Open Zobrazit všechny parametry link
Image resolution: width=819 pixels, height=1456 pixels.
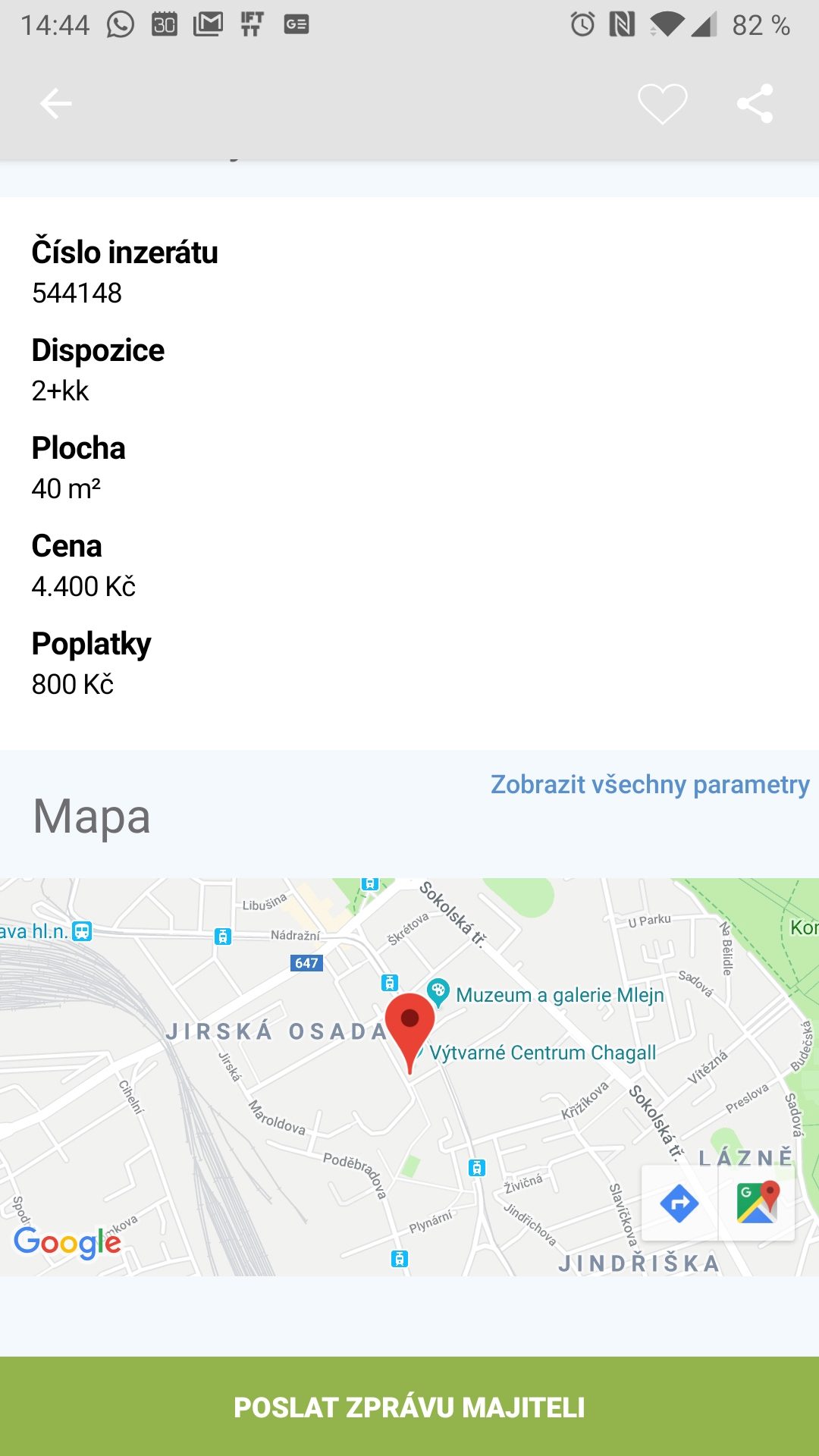tap(650, 784)
